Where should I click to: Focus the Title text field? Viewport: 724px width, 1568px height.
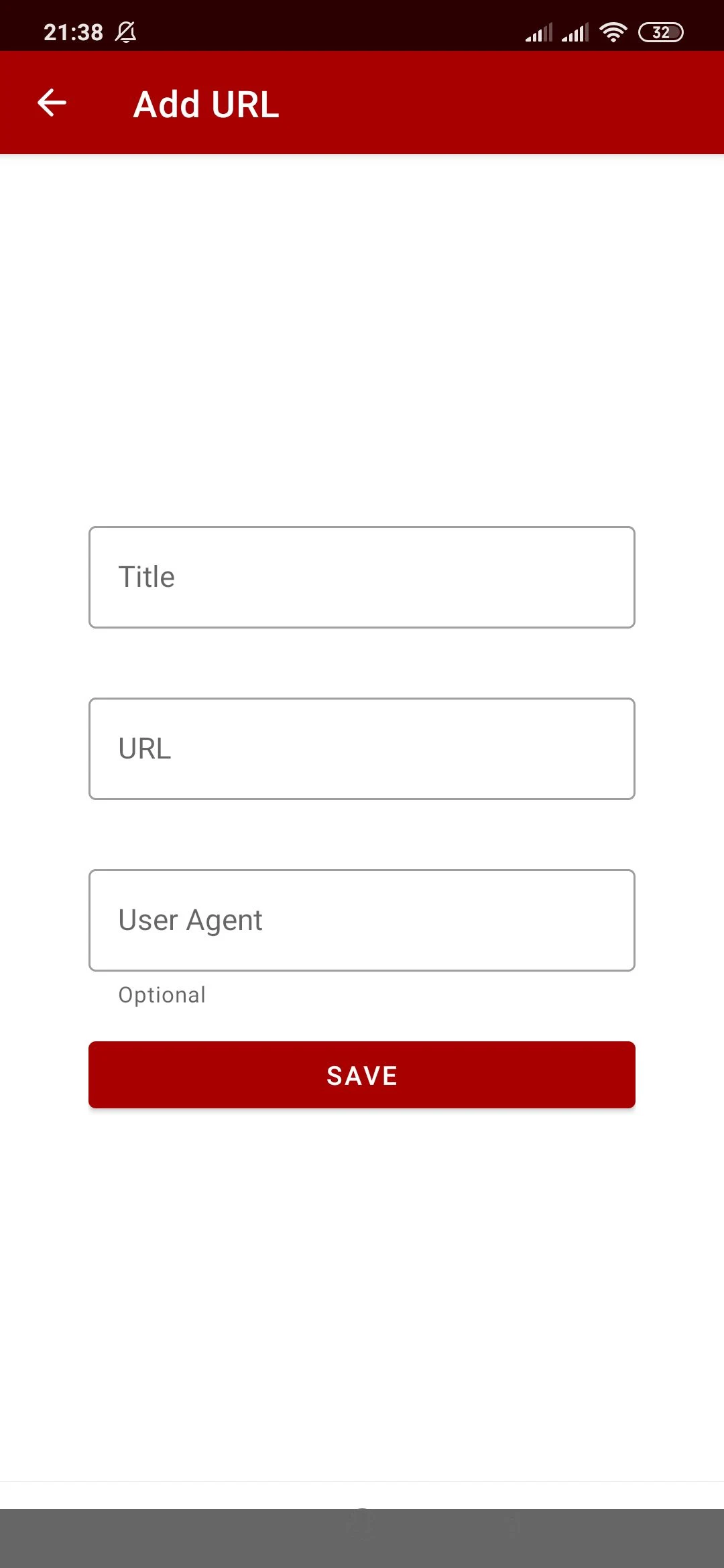(362, 577)
